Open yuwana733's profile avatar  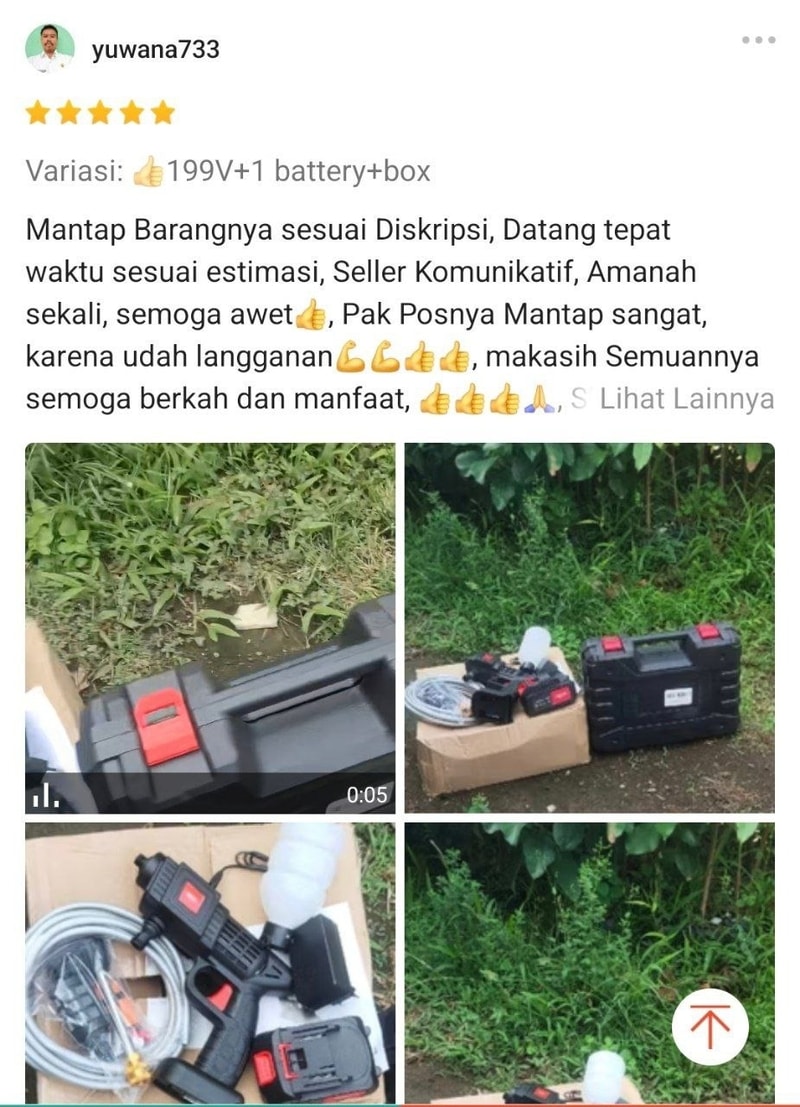pyautogui.click(x=49, y=49)
